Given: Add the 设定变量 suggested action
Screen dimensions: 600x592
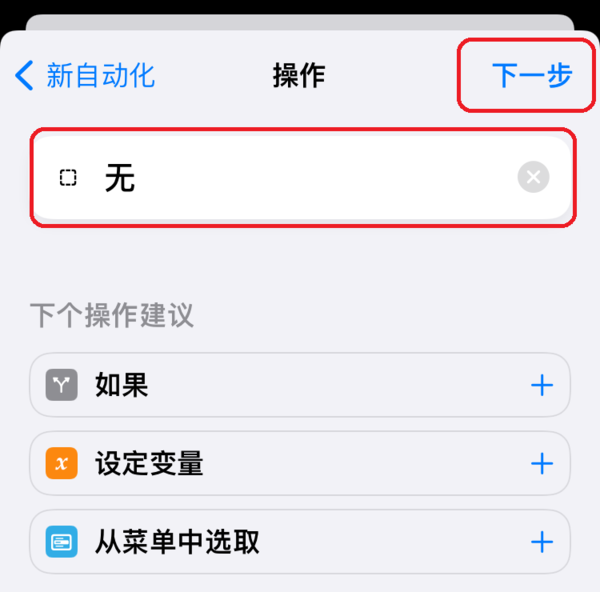Looking at the screenshot, I should 541,464.
